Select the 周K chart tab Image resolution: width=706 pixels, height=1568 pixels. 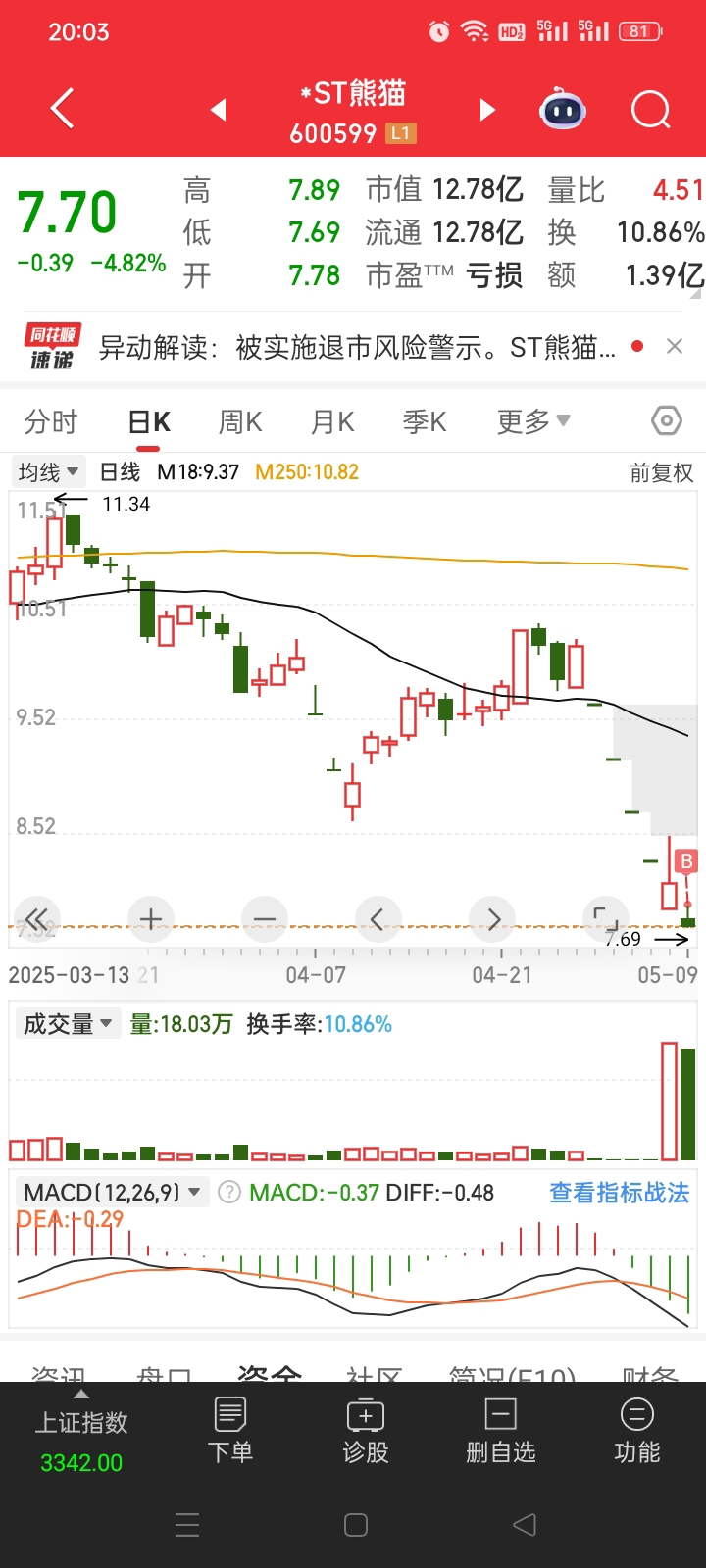click(x=240, y=422)
